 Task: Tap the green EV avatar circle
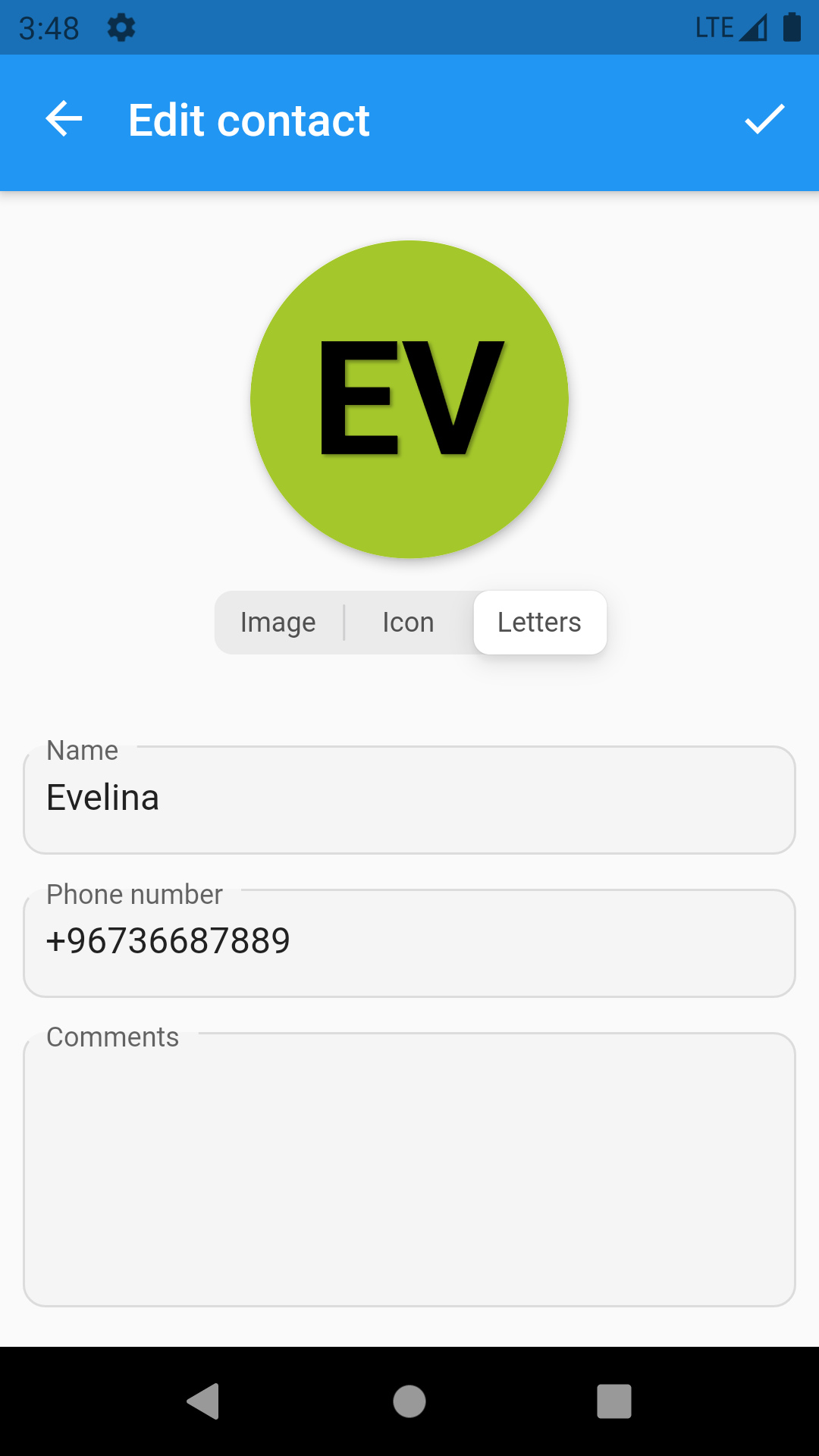tap(409, 400)
